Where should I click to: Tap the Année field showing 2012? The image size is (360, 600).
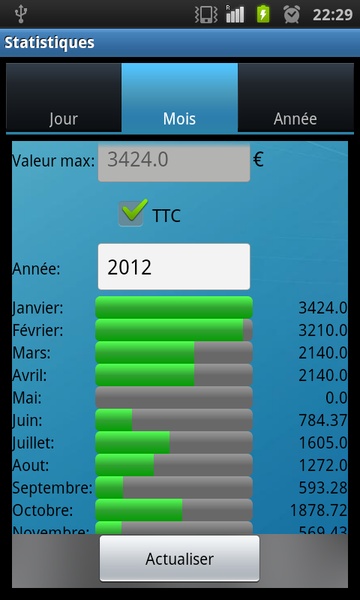point(174,267)
